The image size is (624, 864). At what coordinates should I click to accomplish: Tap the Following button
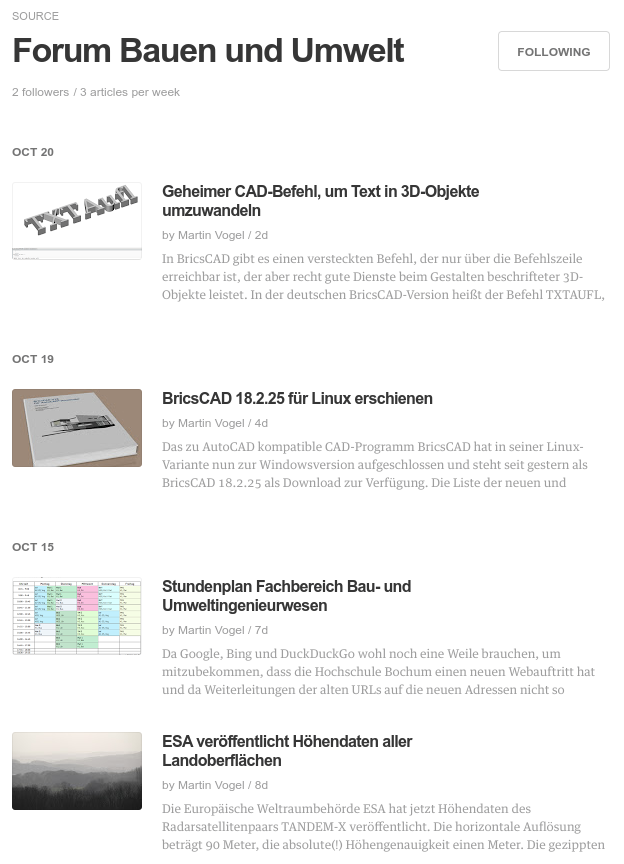click(553, 51)
